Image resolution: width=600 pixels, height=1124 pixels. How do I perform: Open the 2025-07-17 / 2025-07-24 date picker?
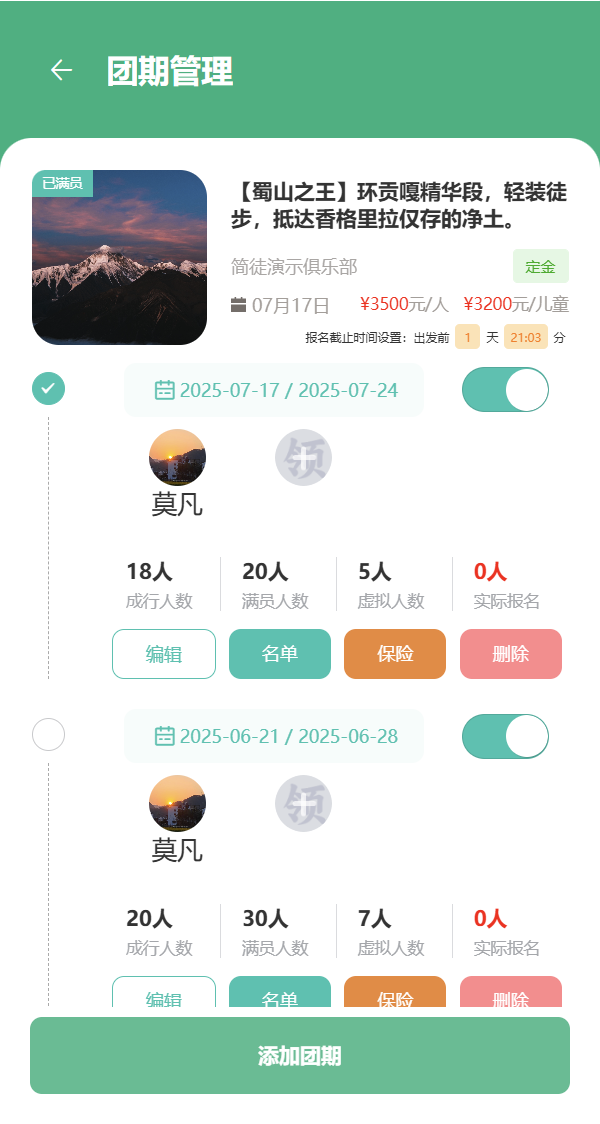click(x=275, y=390)
